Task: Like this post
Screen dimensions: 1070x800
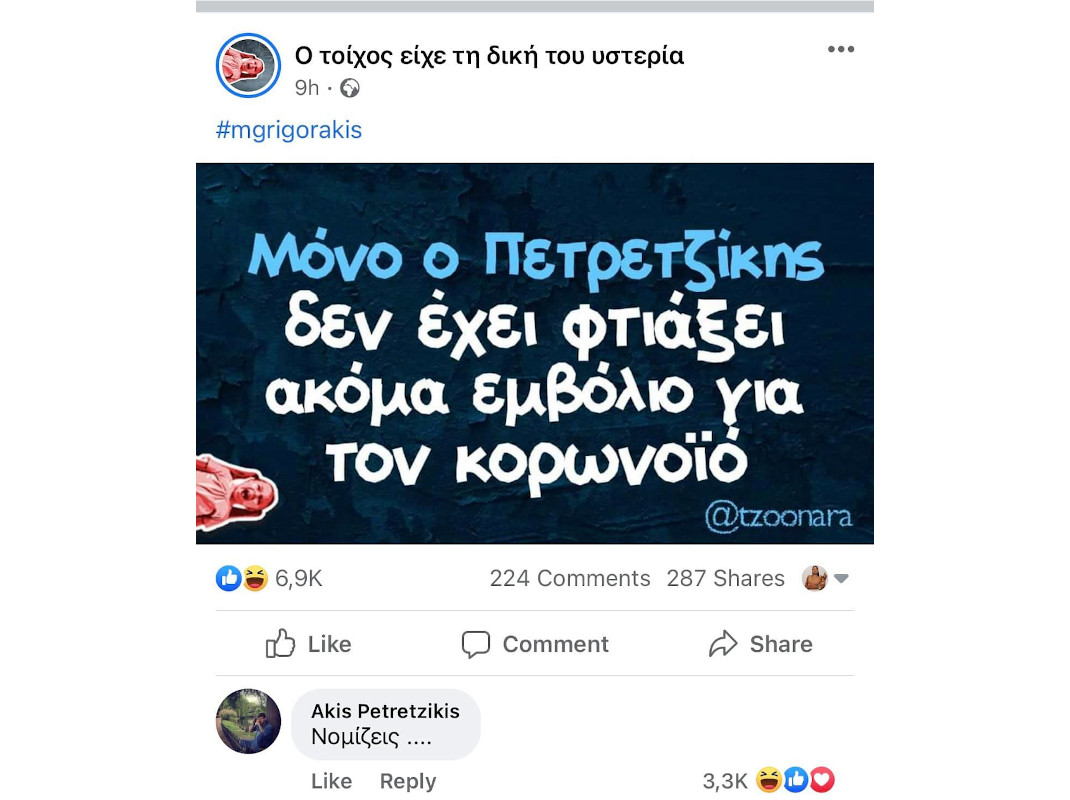Action: click(309, 644)
